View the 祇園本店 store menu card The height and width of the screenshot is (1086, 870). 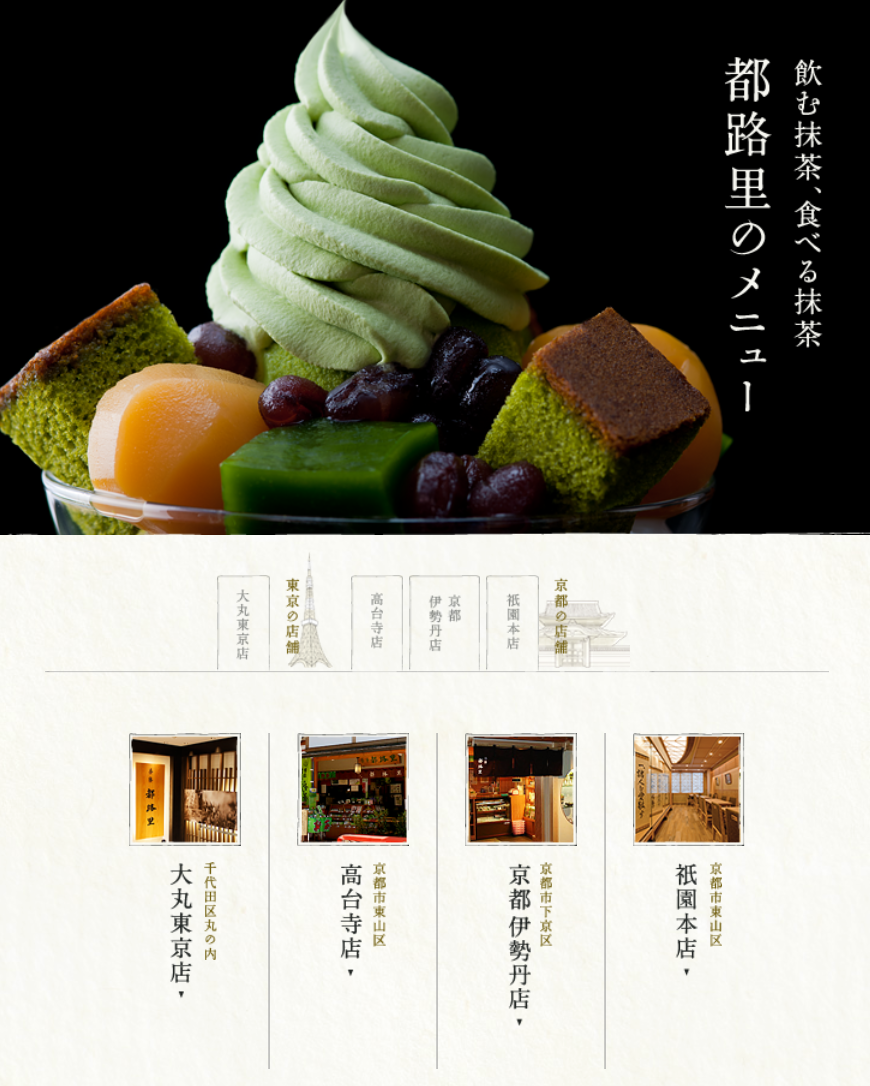click(x=688, y=790)
